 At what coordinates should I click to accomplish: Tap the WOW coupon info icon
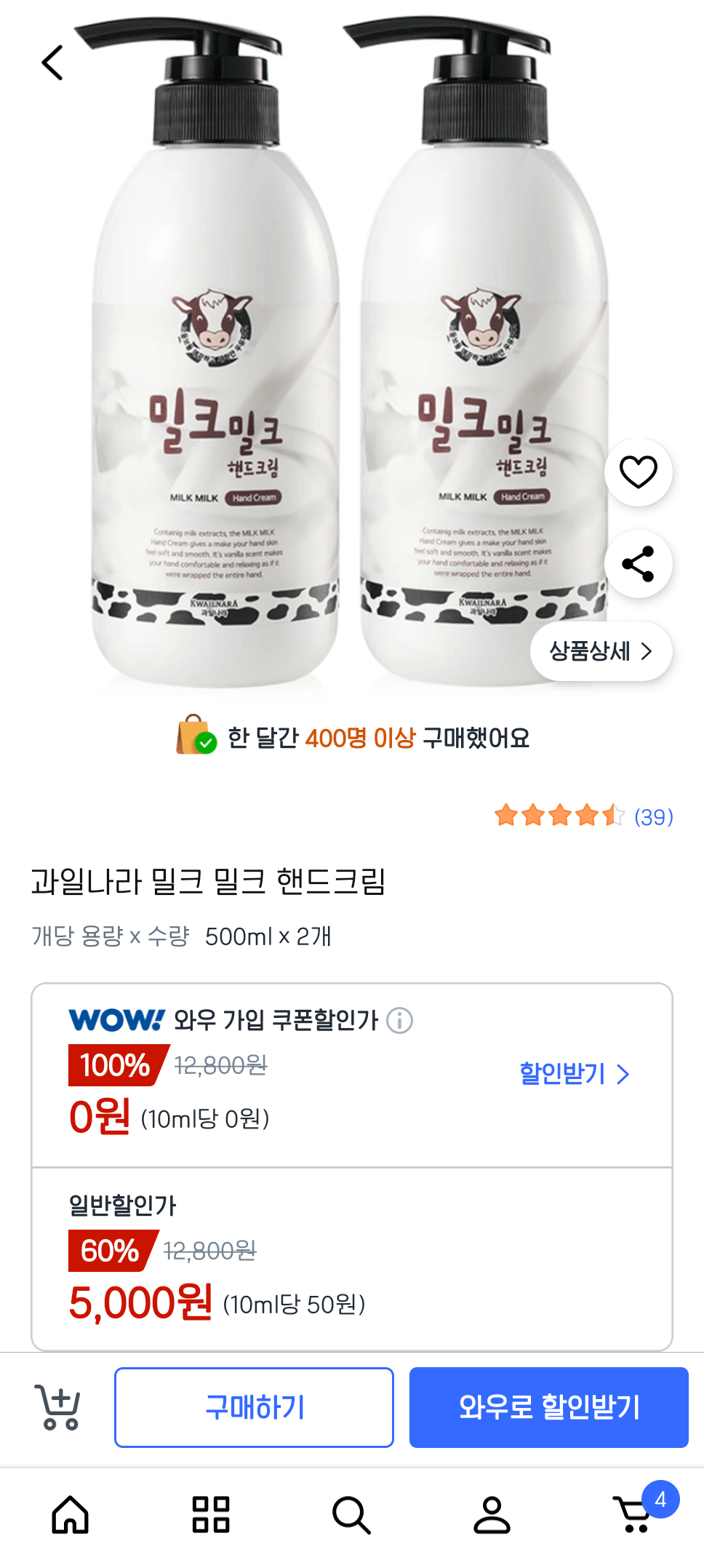point(399,1022)
